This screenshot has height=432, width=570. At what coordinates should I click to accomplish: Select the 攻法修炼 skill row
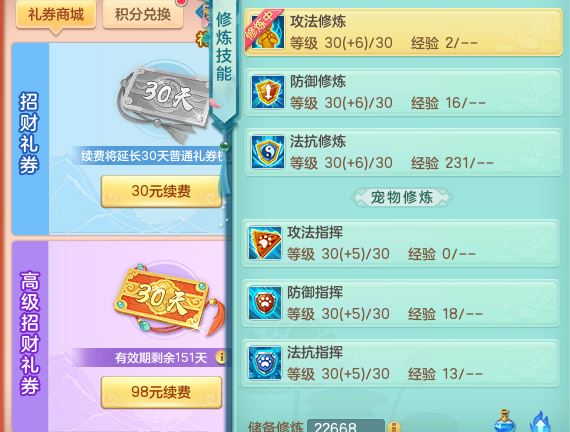coord(403,32)
